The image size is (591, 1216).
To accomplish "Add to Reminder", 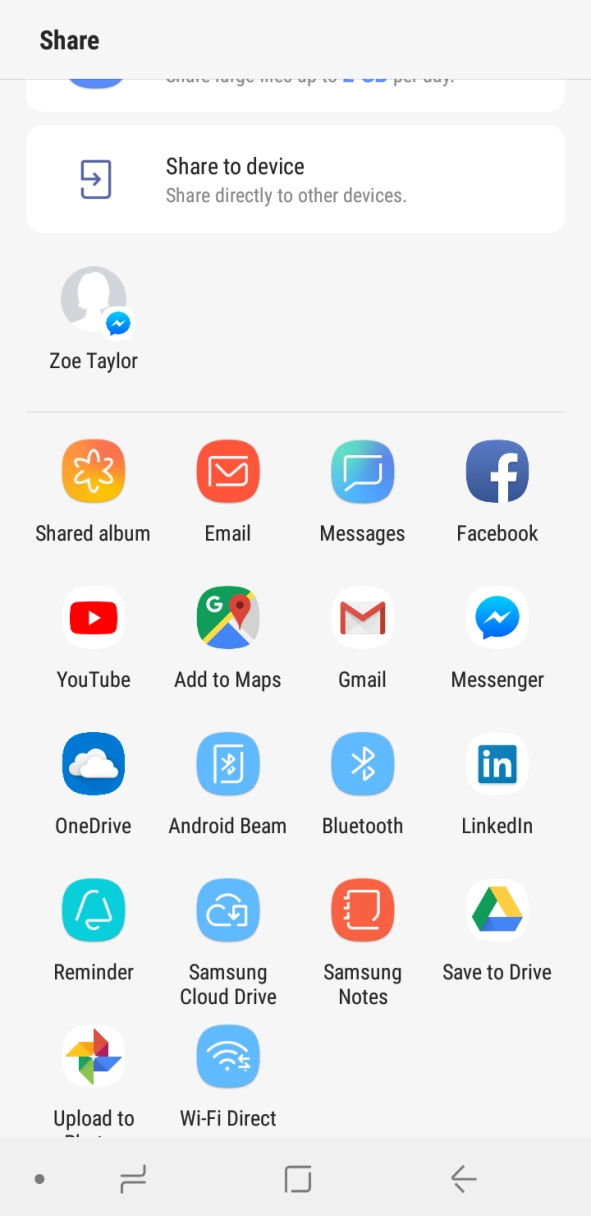I will click(93, 930).
